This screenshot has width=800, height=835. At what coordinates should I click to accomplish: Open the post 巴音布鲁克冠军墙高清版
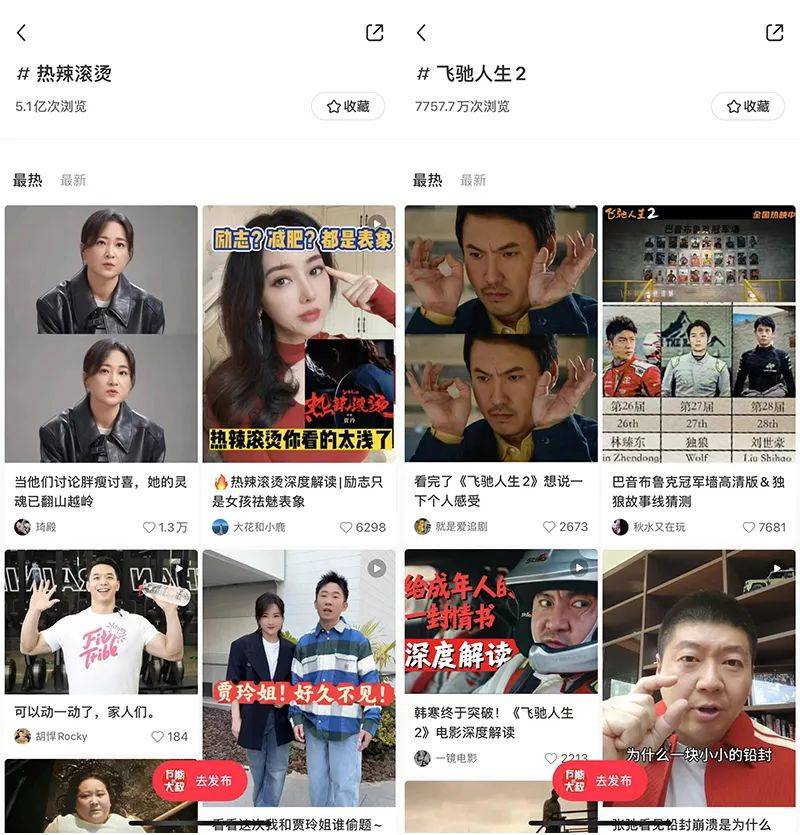(698, 335)
